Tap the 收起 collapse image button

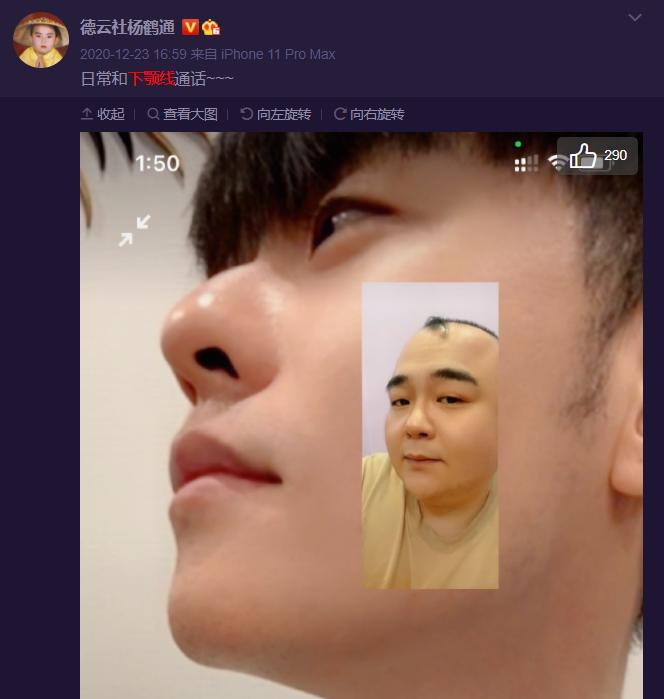coord(103,114)
